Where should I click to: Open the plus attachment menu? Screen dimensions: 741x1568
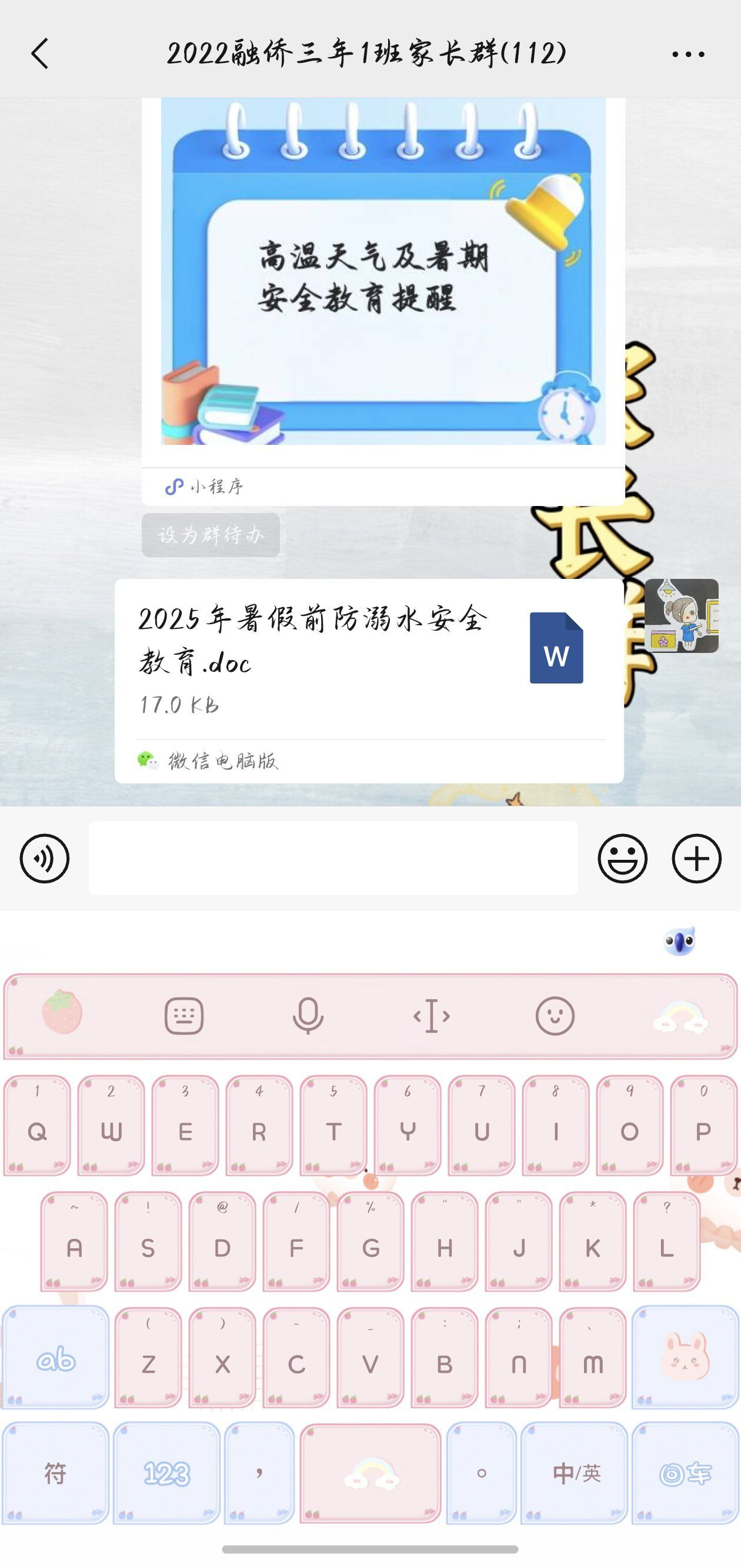696,858
